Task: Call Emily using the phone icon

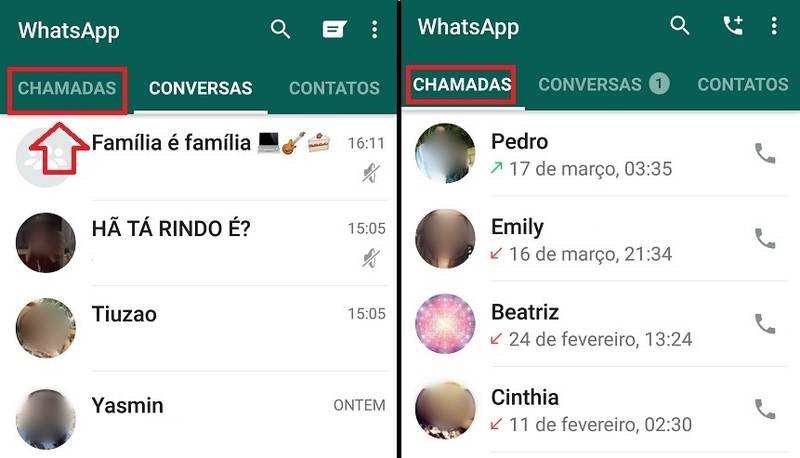Action: 764,239
